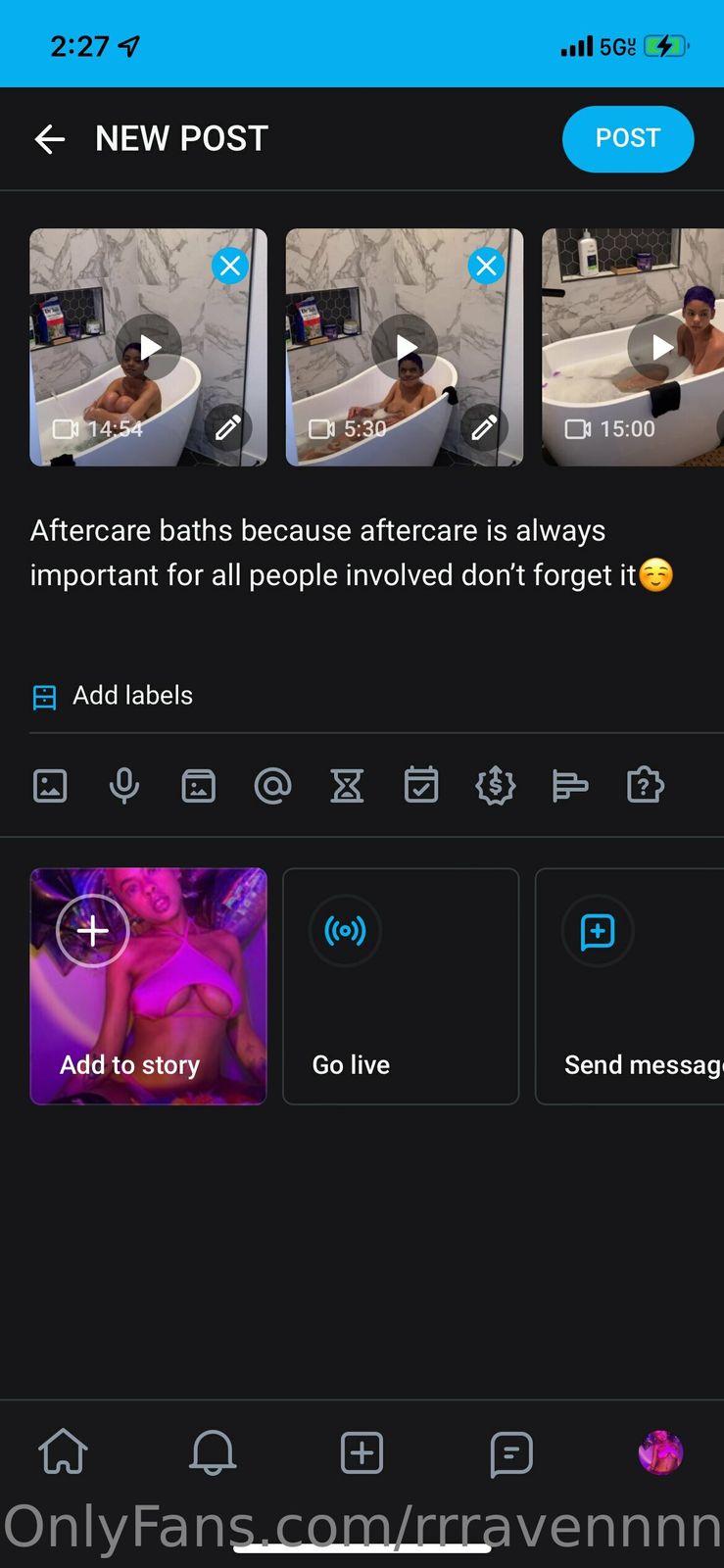This screenshot has height=1568, width=724.
Task: Go back from the New Post screen
Action: point(50,139)
